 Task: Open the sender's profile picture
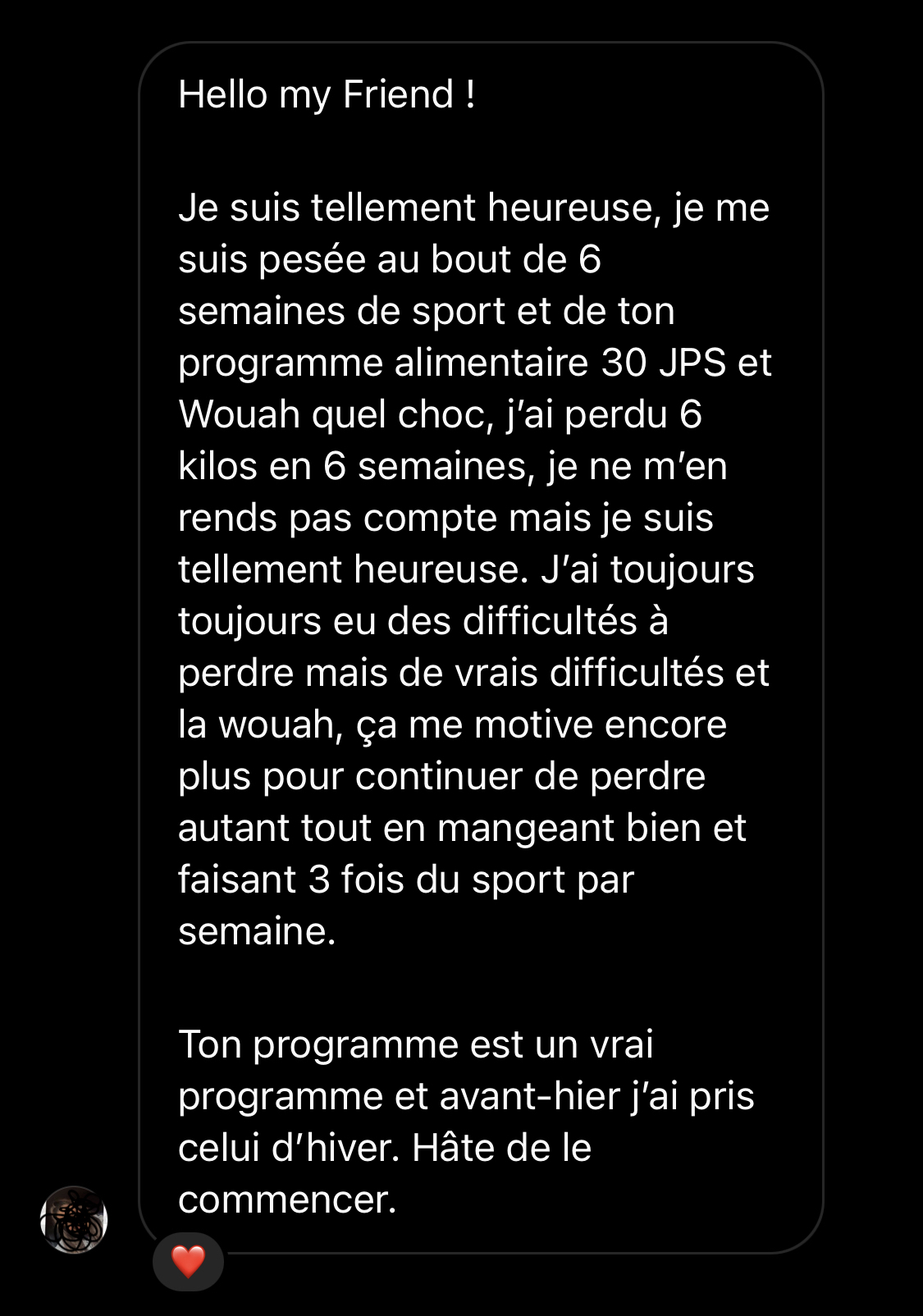(74, 1220)
